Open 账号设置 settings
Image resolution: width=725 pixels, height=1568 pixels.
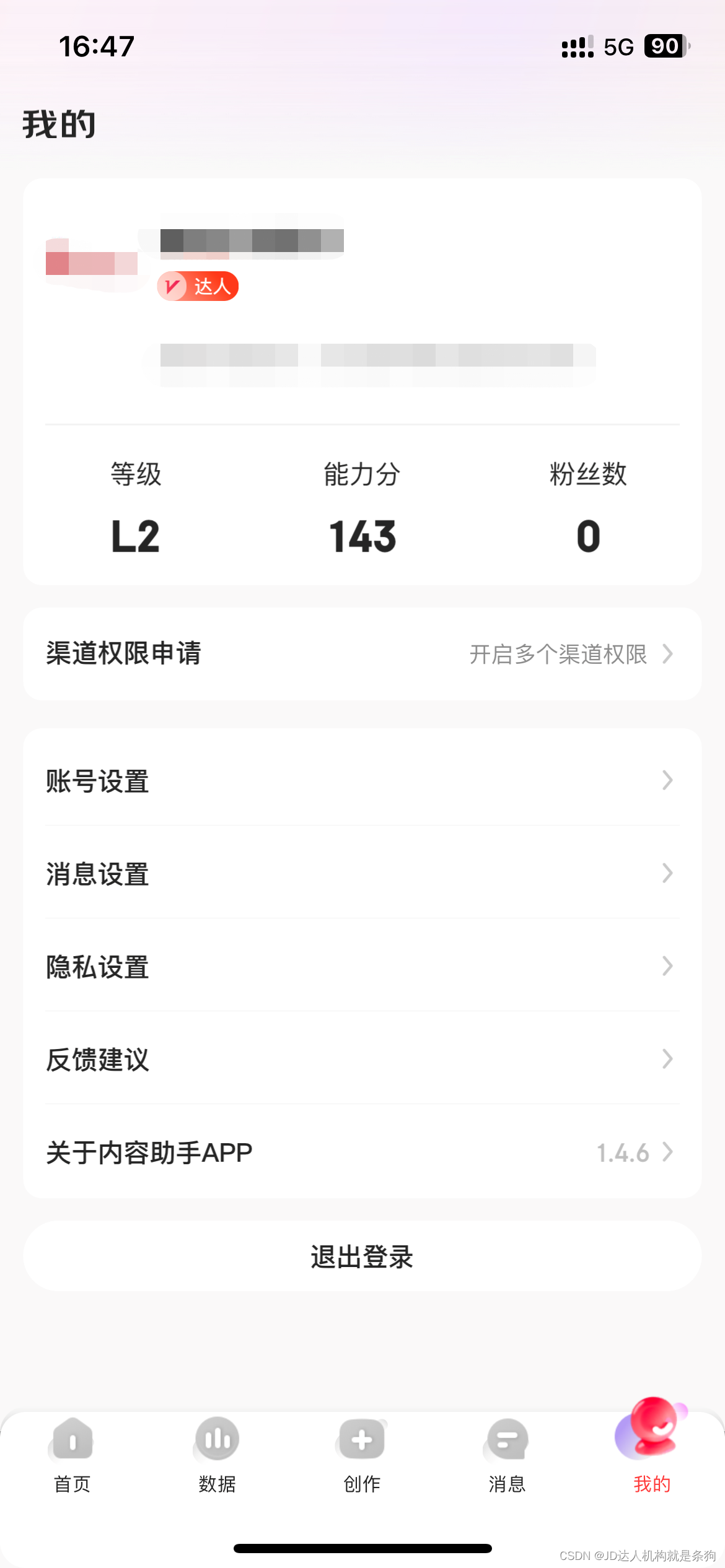pyautogui.click(x=362, y=780)
